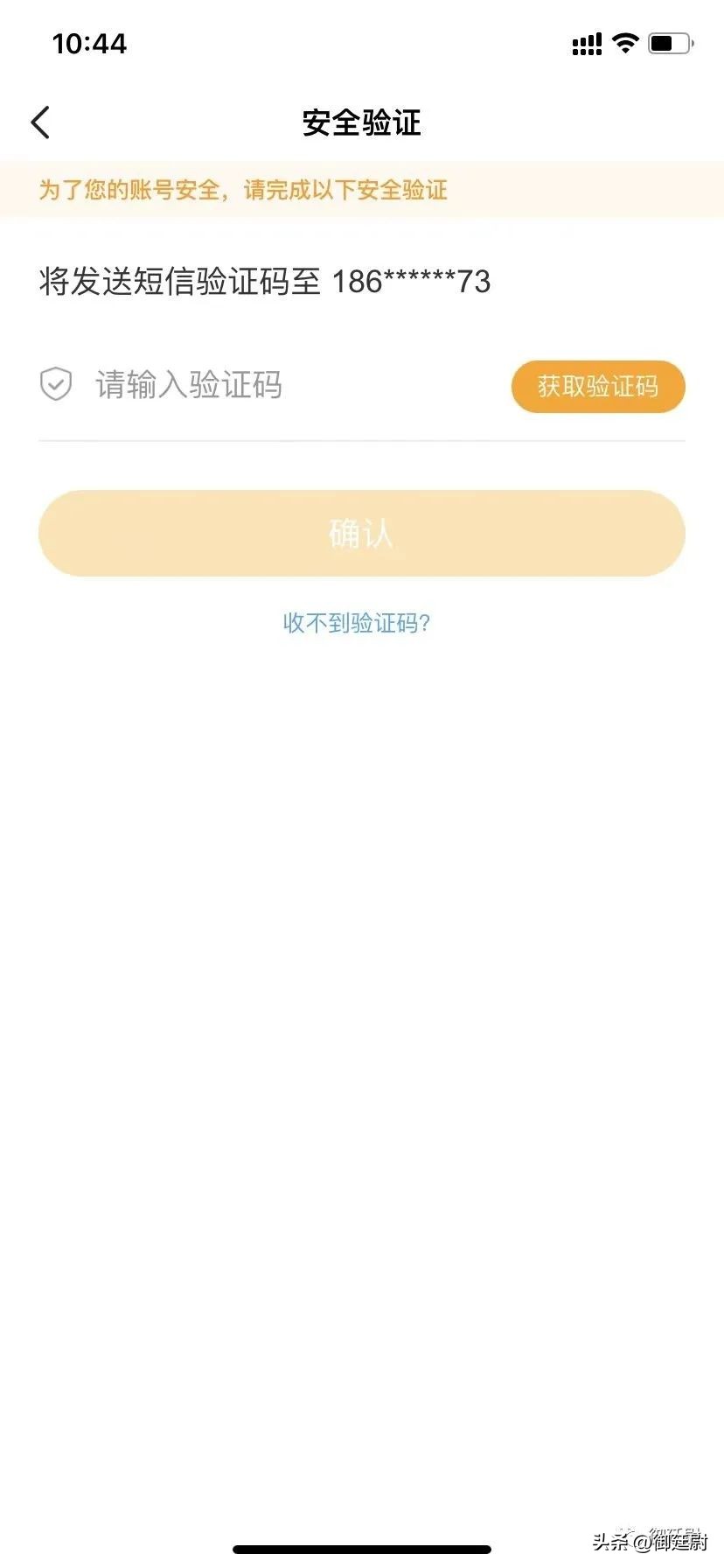
Task: Click the masked phone number 186******73
Action: point(413,282)
